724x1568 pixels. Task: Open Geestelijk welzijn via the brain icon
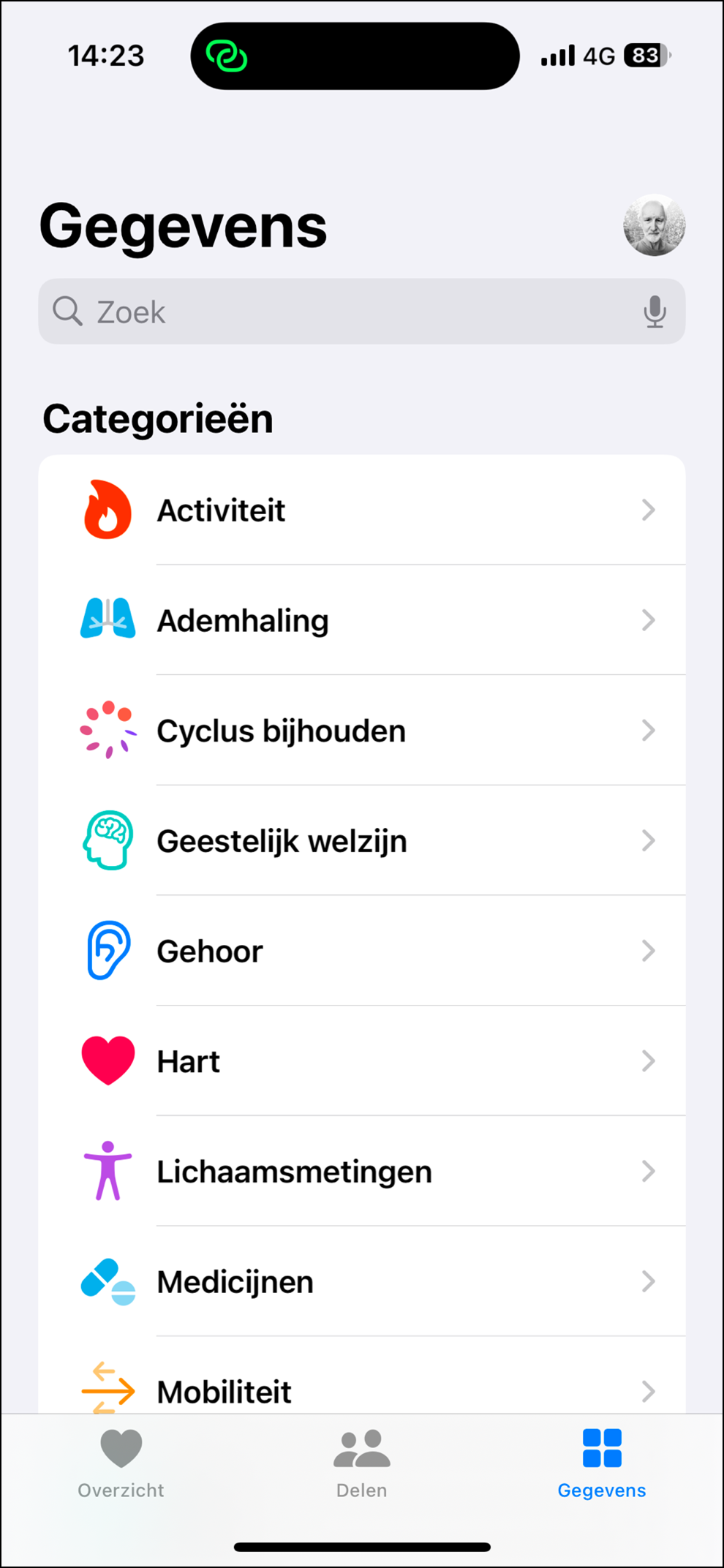(108, 840)
